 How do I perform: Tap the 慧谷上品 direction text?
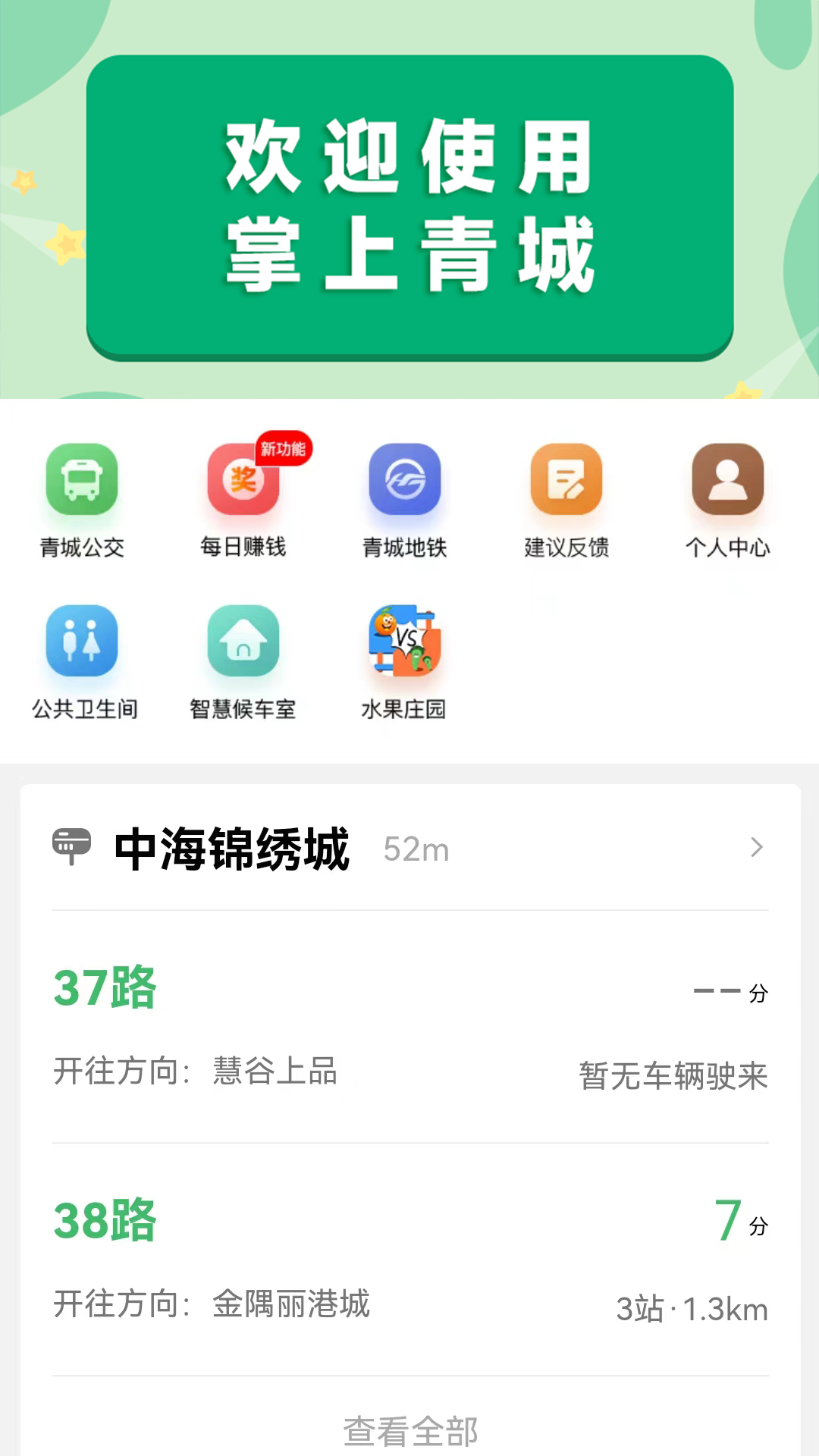pos(275,1072)
